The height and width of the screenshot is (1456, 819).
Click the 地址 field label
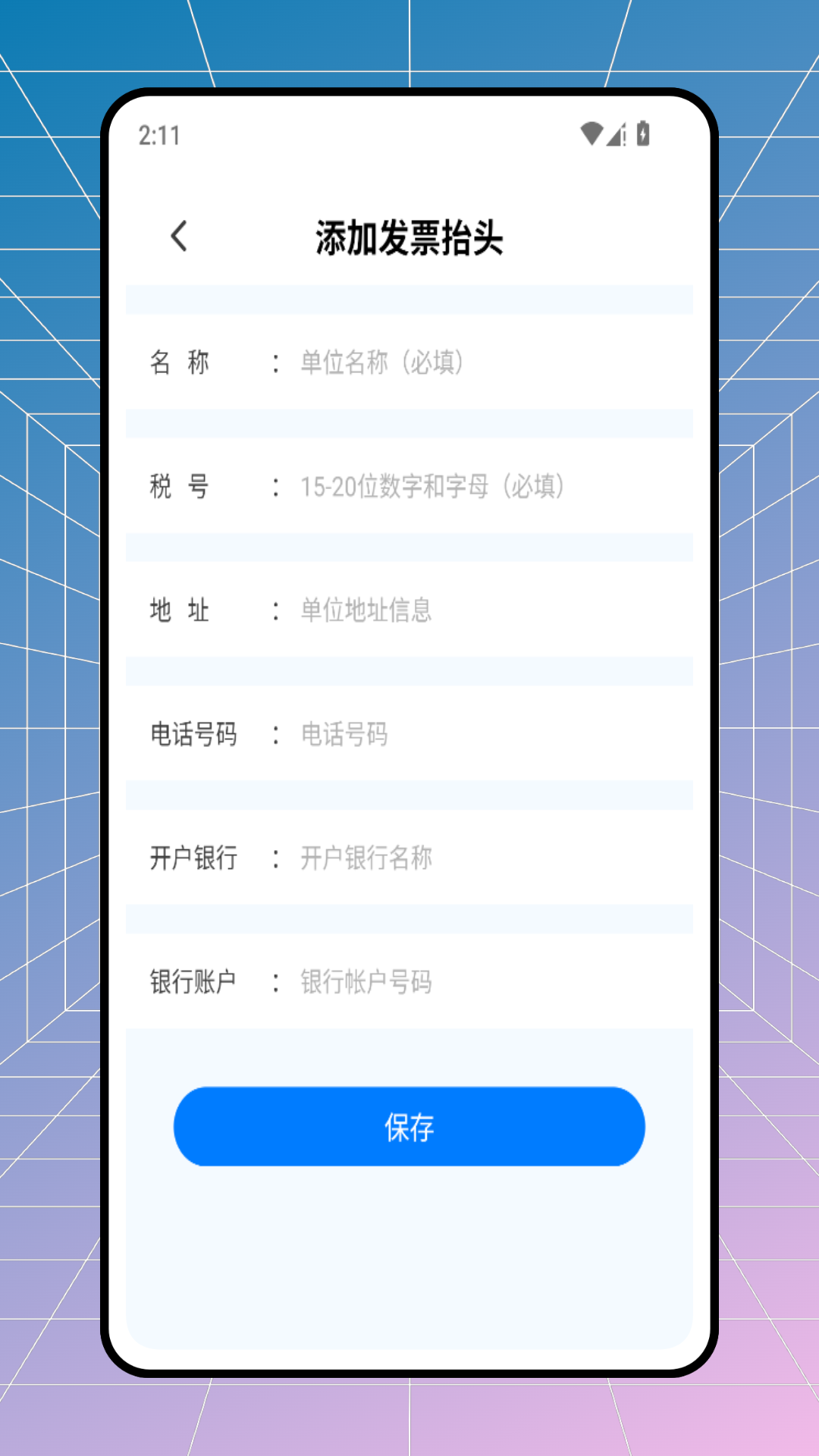[x=180, y=610]
